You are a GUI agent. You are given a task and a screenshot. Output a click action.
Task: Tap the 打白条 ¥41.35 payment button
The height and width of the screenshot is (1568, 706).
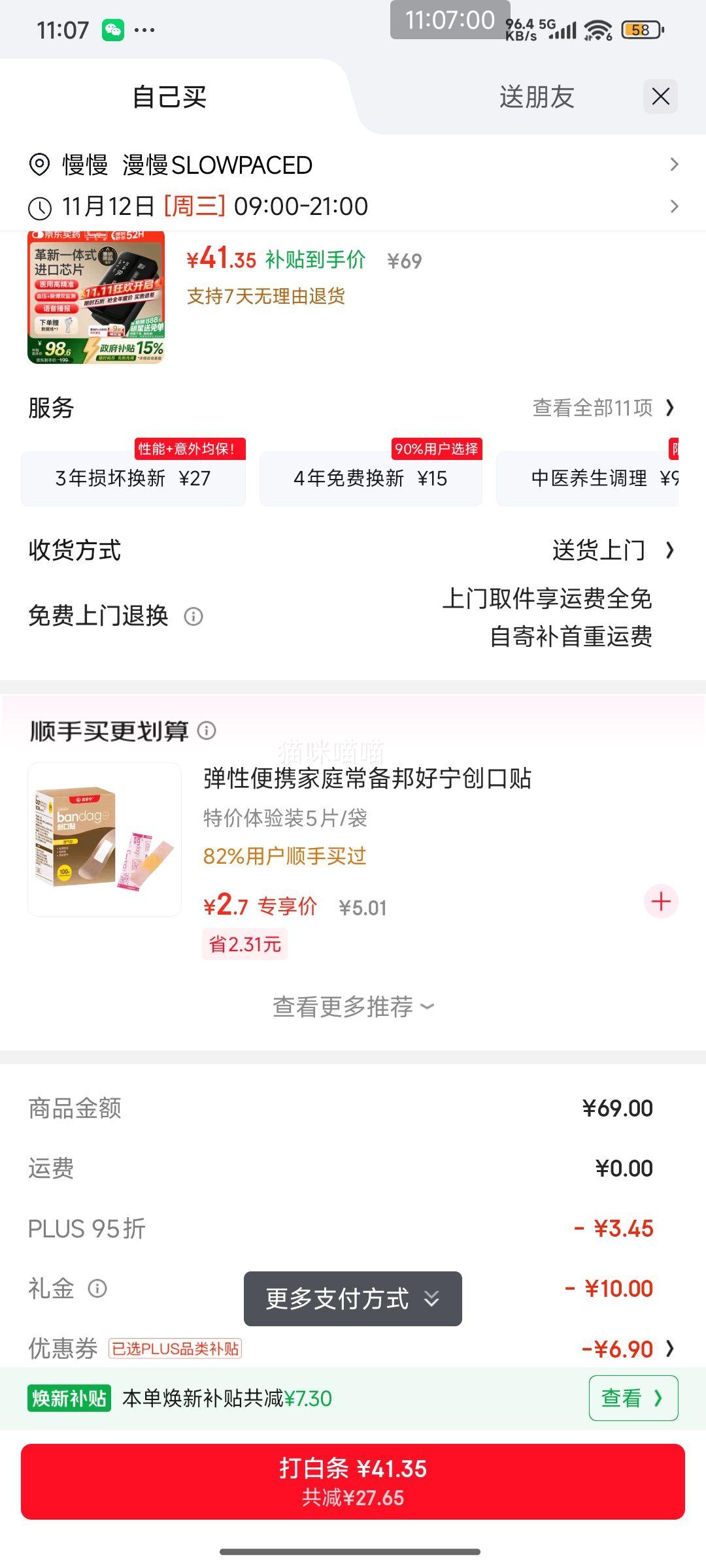(352, 1474)
